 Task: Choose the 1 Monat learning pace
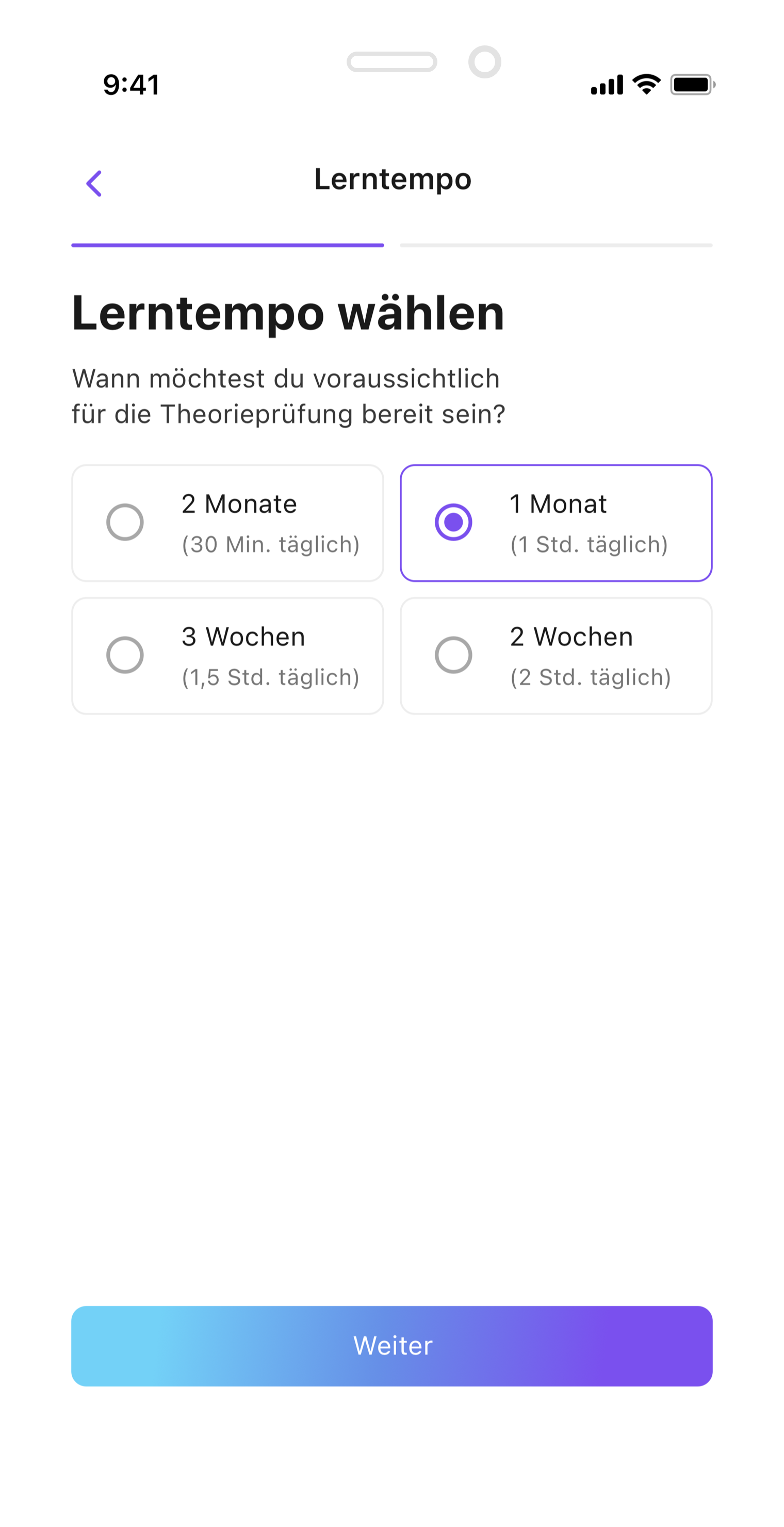point(556,523)
